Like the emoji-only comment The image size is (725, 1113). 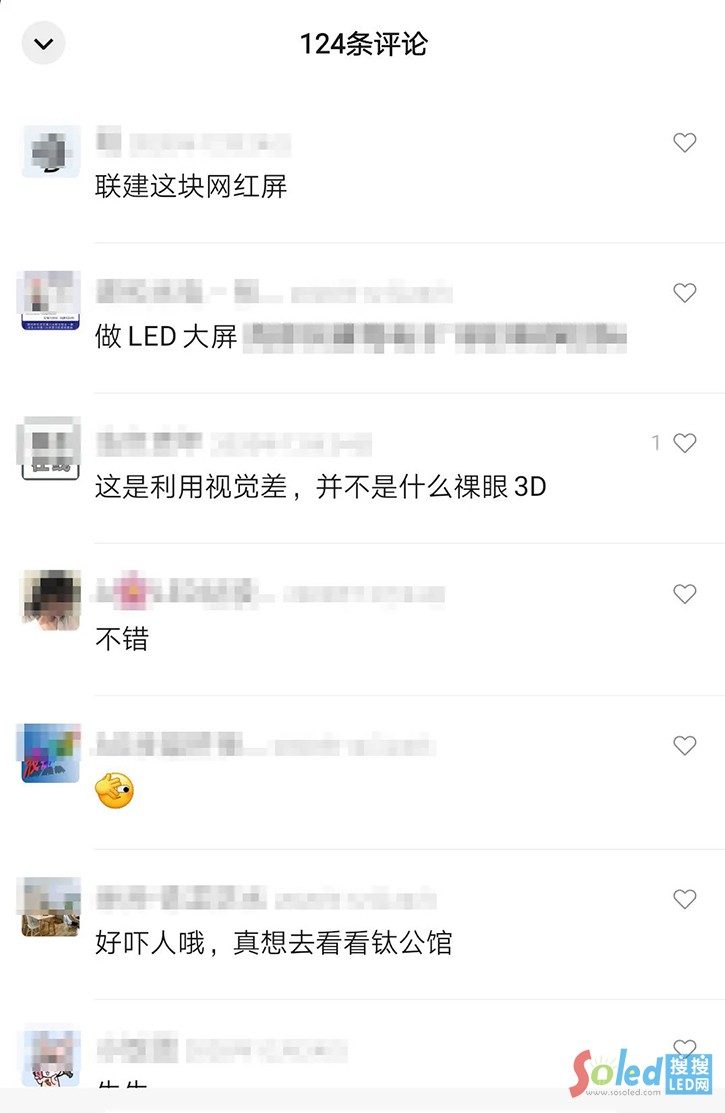684,745
